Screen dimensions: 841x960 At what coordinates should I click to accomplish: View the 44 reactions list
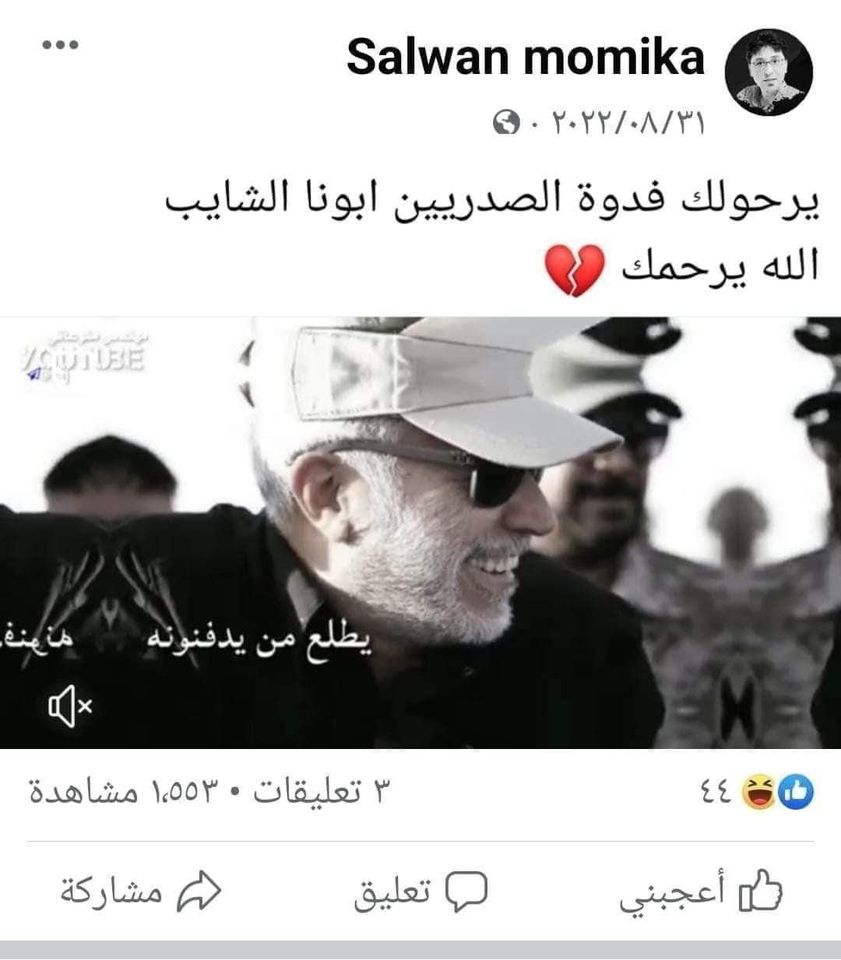tap(758, 793)
